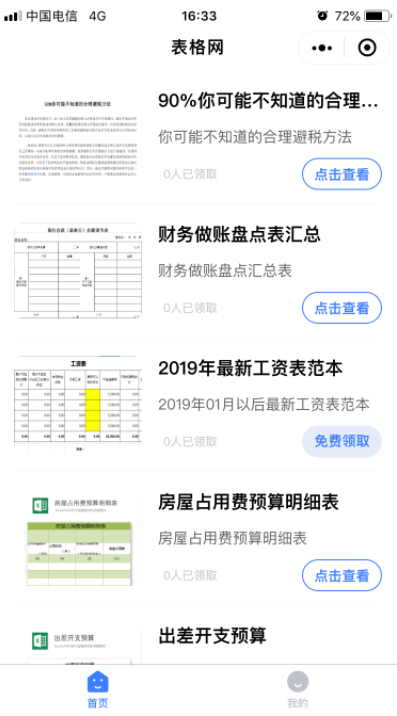Tap 点击查看 for 90%你可能不知道的合理避税
The image size is (397, 716).
click(x=342, y=174)
